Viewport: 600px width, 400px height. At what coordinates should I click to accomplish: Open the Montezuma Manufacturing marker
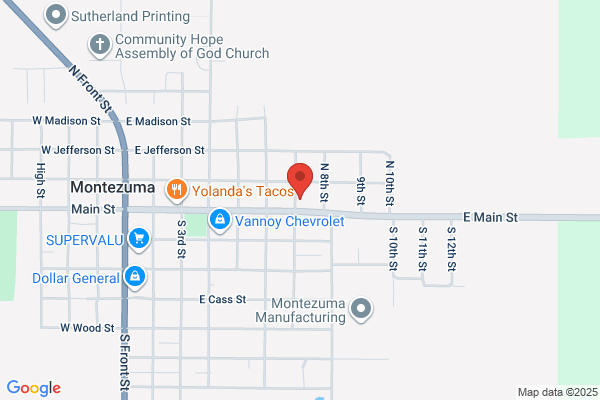(361, 309)
